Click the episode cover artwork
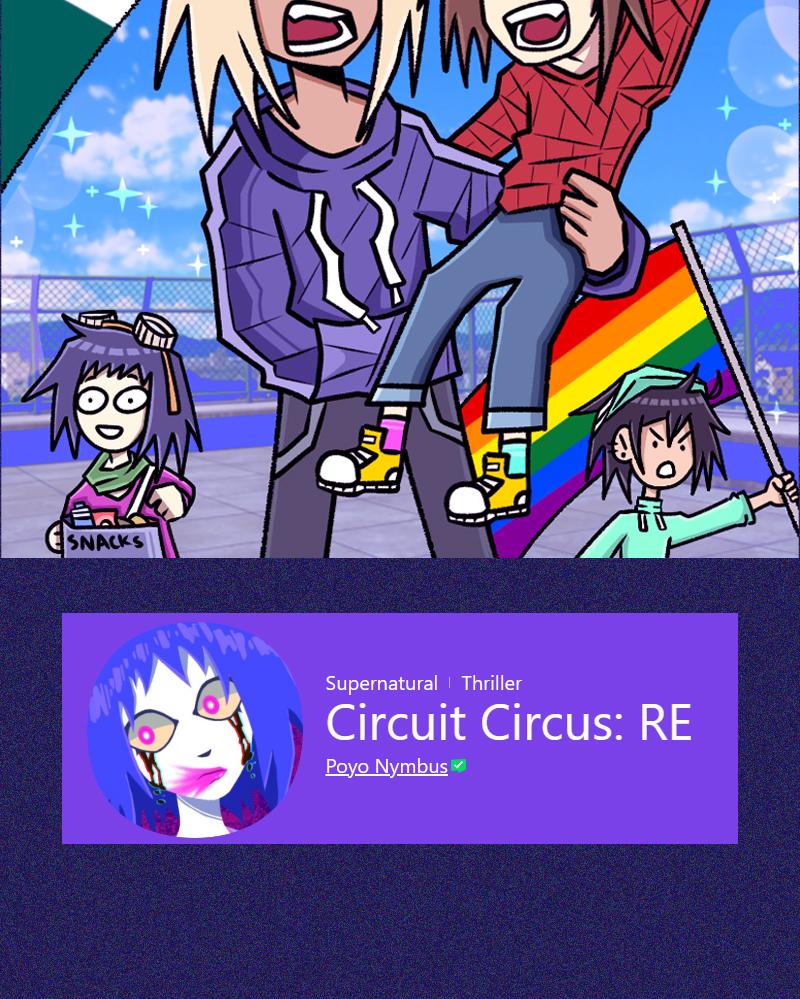The height and width of the screenshot is (999, 800). [400, 280]
